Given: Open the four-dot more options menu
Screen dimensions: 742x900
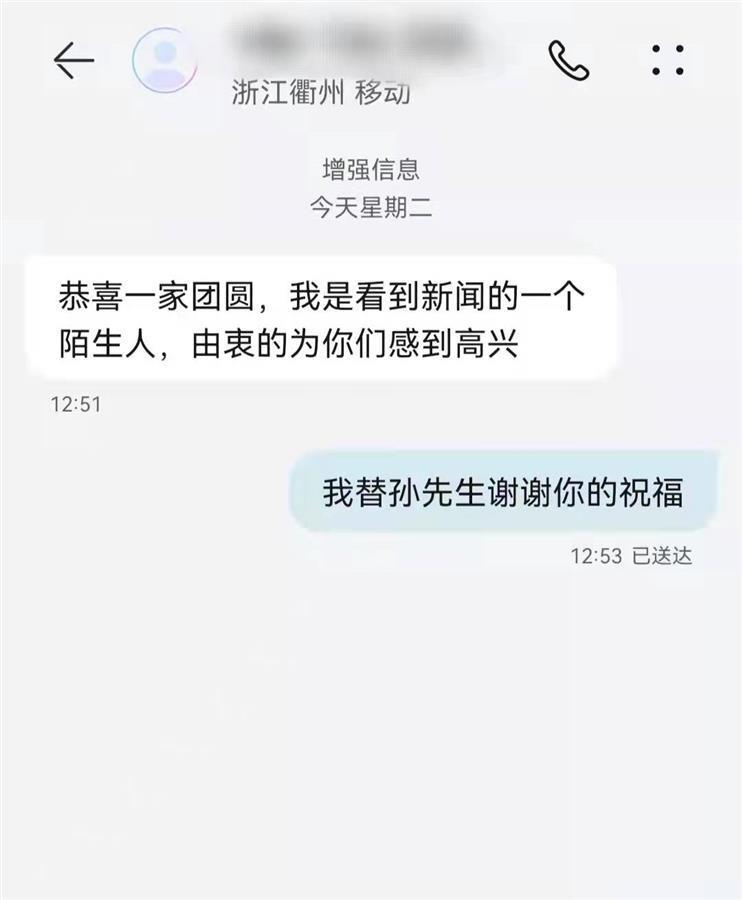Looking at the screenshot, I should (667, 60).
